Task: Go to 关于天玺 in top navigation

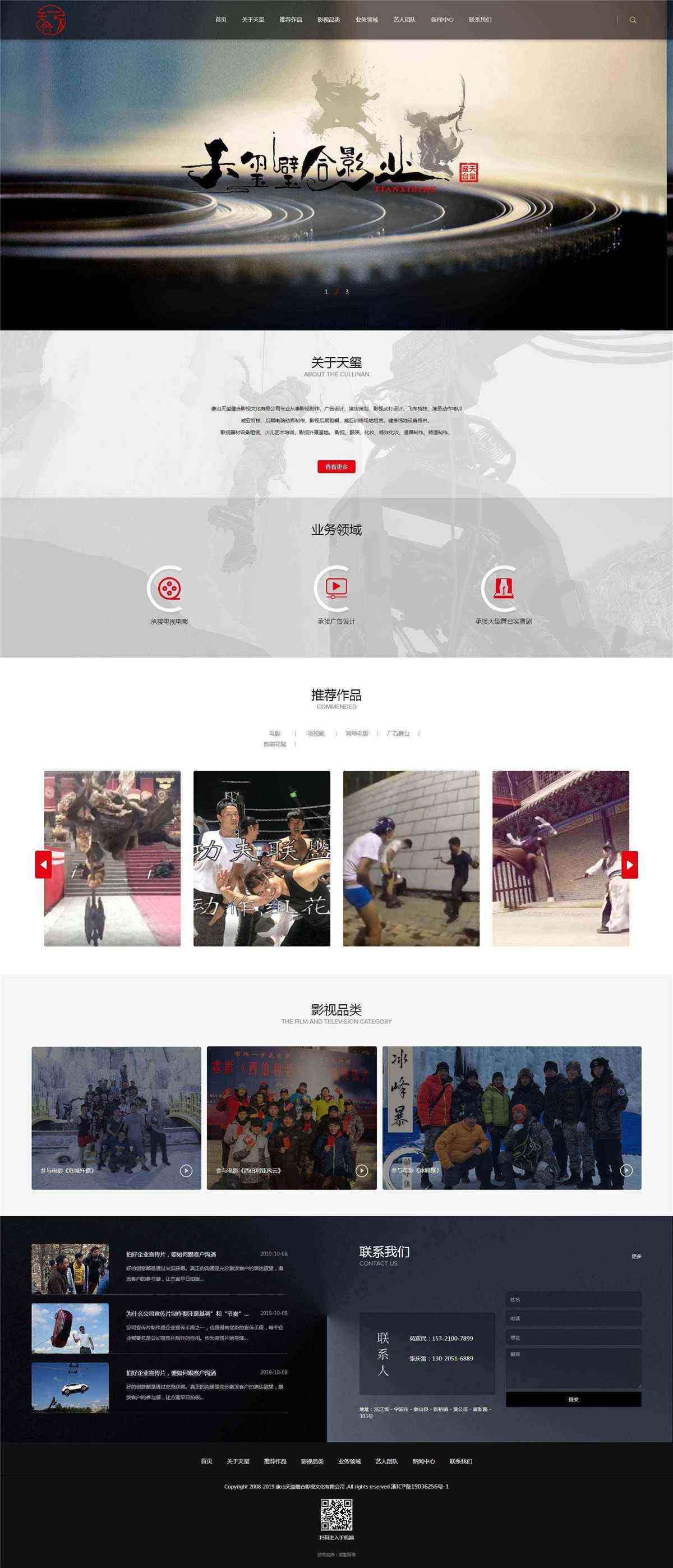Action: (x=252, y=20)
